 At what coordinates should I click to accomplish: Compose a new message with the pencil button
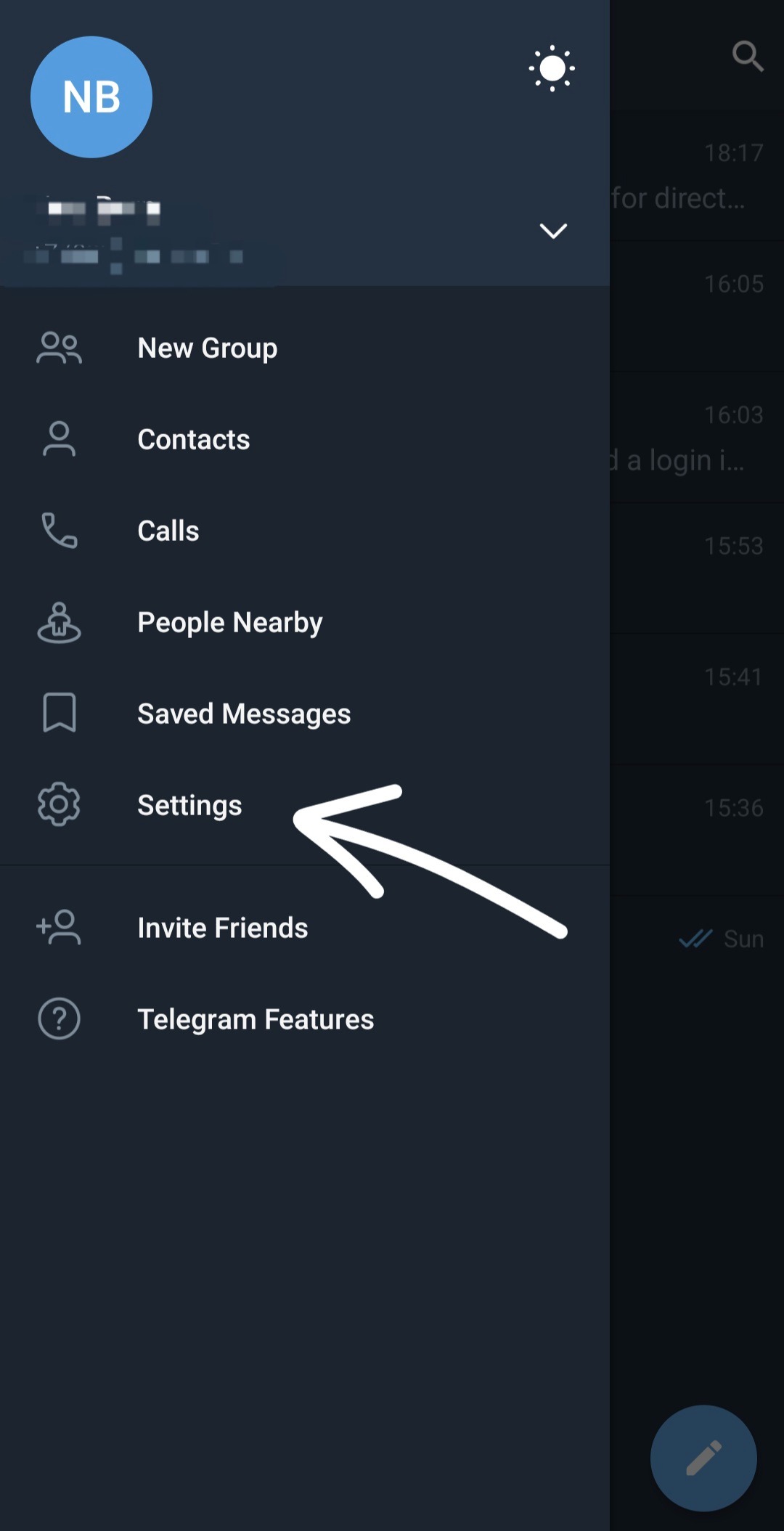pyautogui.click(x=703, y=1458)
